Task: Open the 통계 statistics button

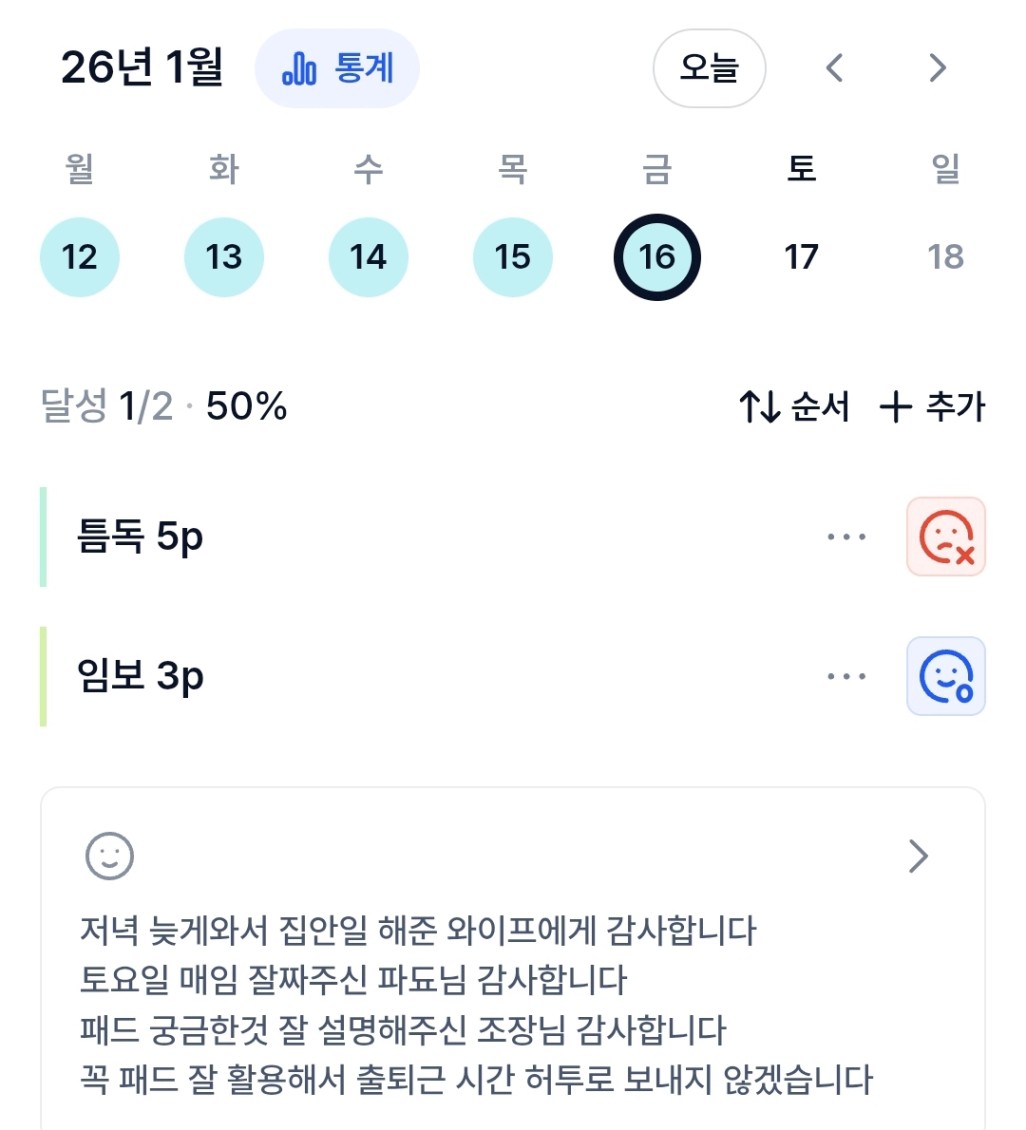Action: click(x=337, y=68)
